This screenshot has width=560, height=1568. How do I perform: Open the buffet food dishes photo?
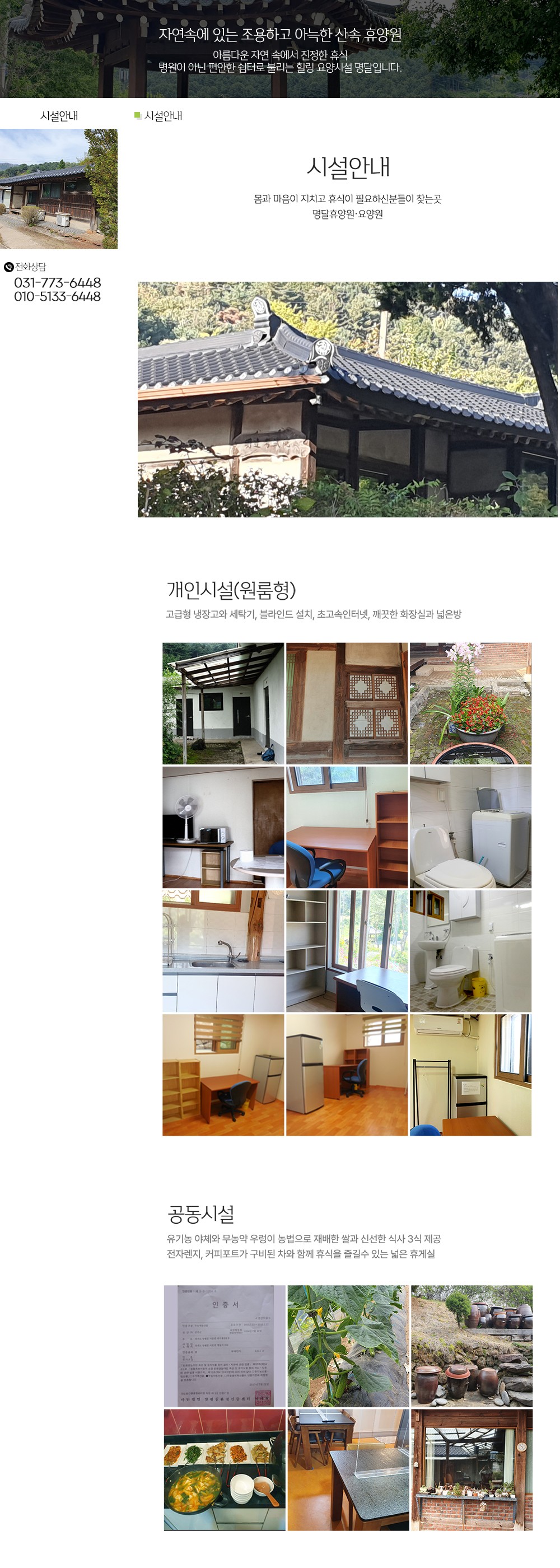pos(224,1469)
